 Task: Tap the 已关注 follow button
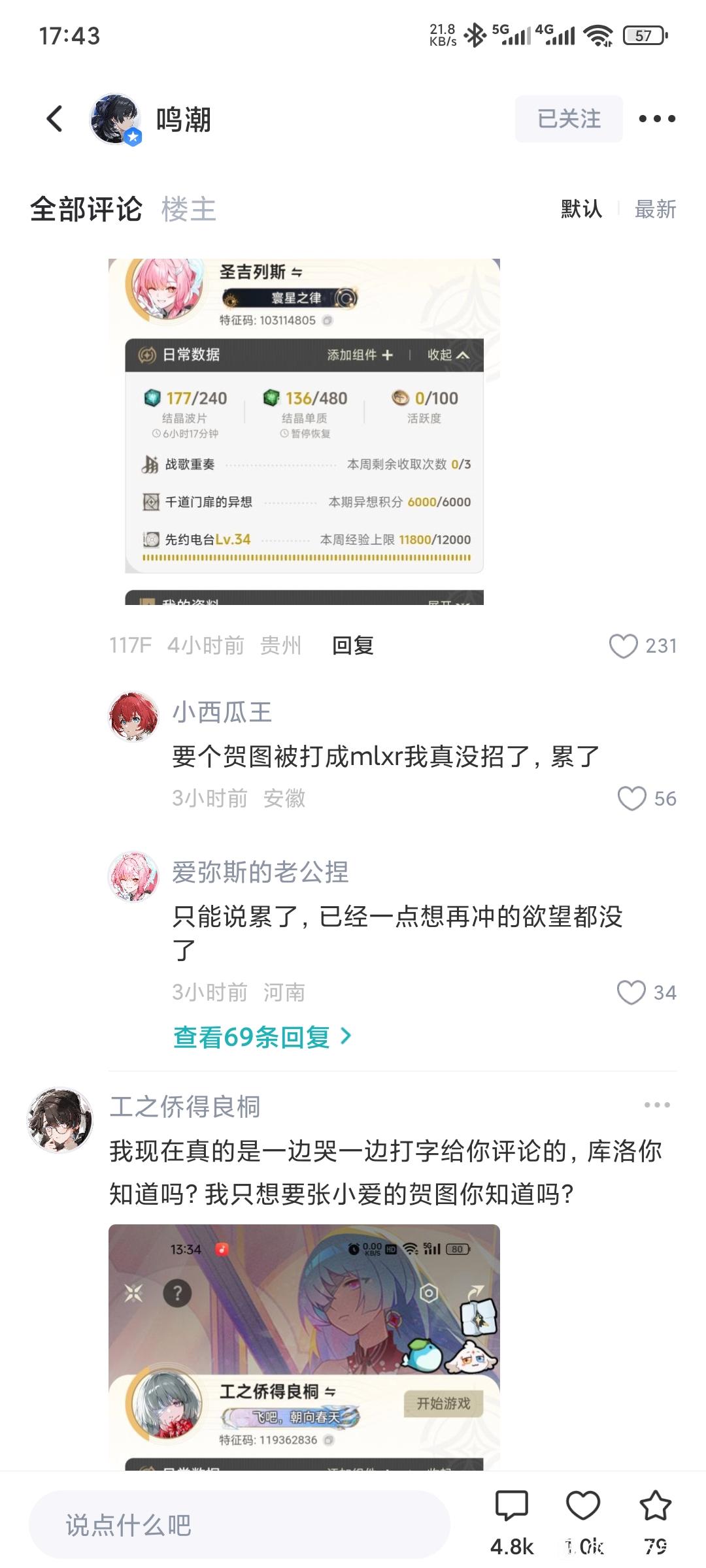click(568, 119)
